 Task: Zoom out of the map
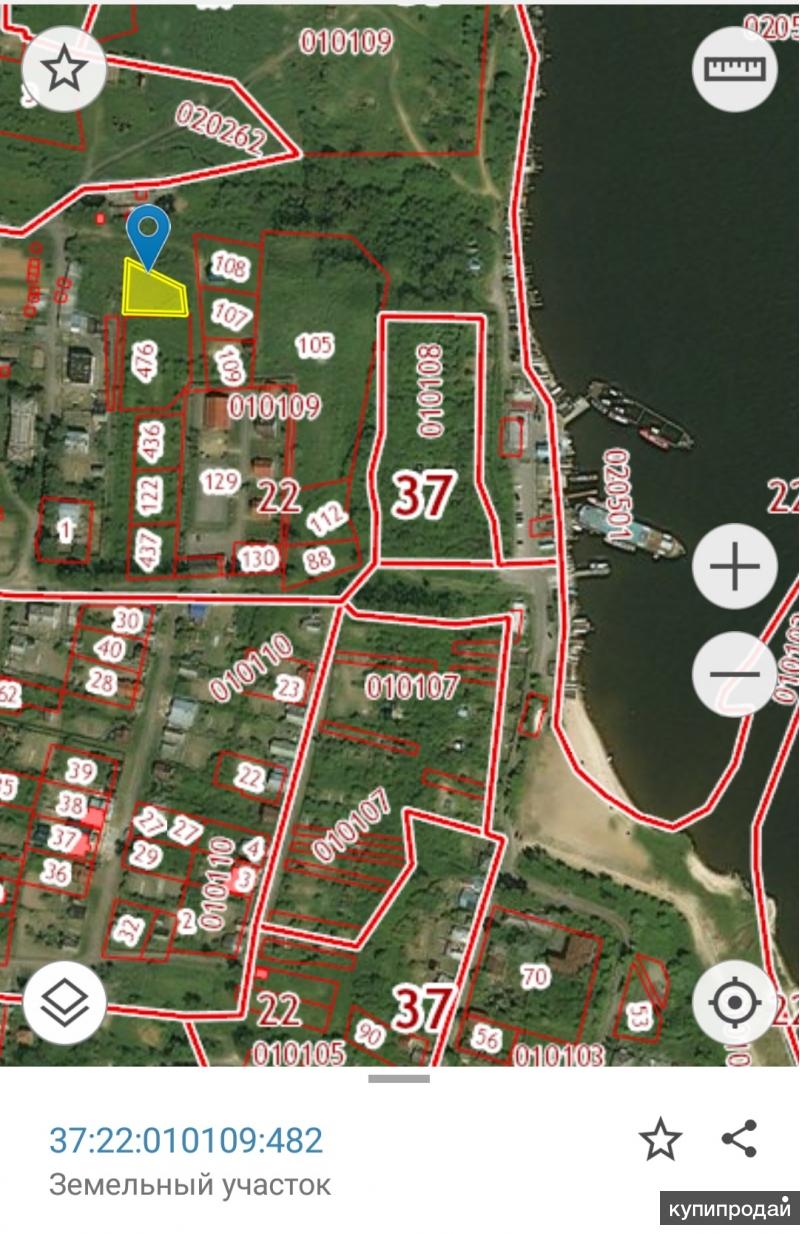735,674
